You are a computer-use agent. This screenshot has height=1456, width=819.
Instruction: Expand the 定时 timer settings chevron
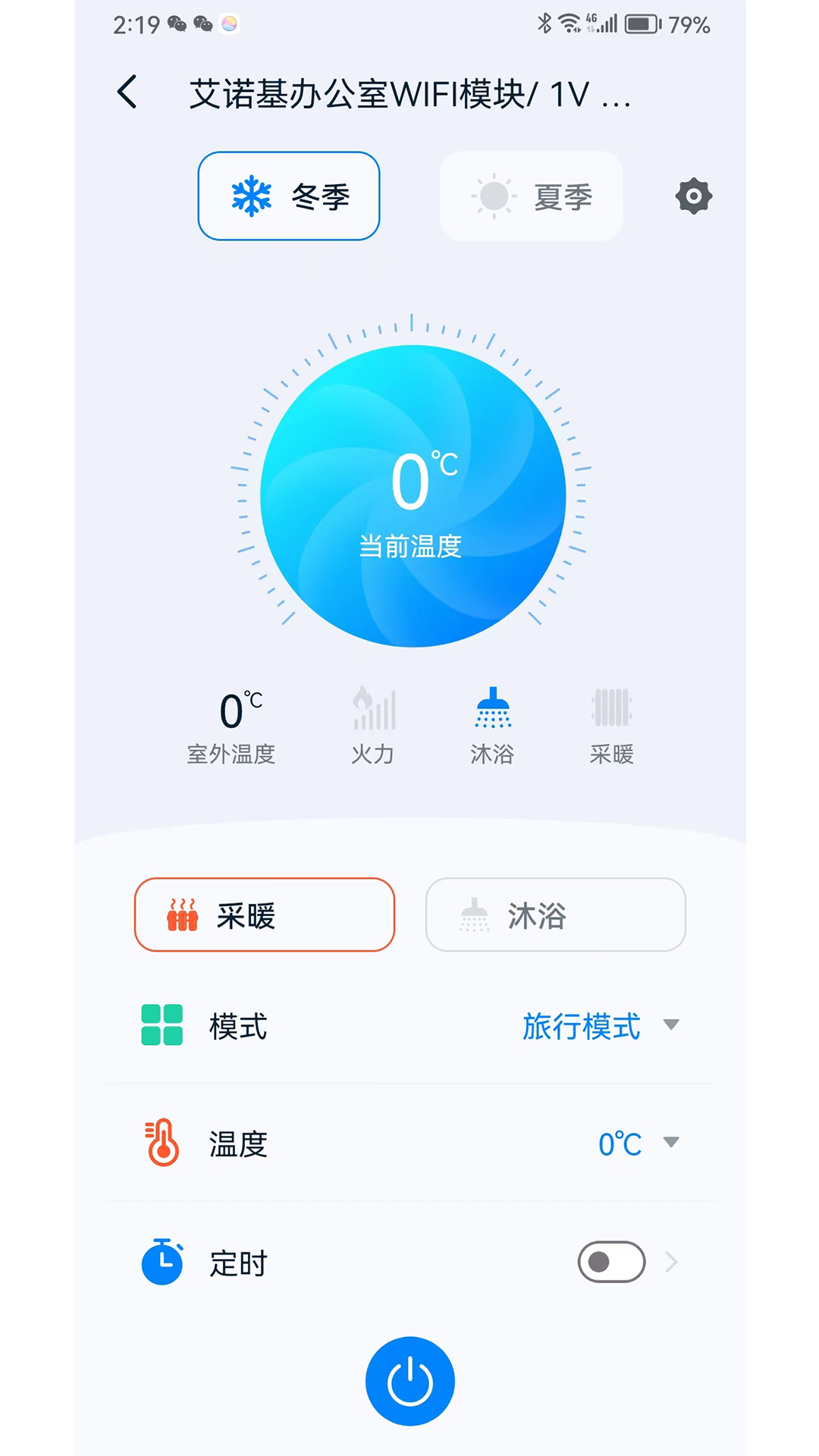[x=670, y=1262]
